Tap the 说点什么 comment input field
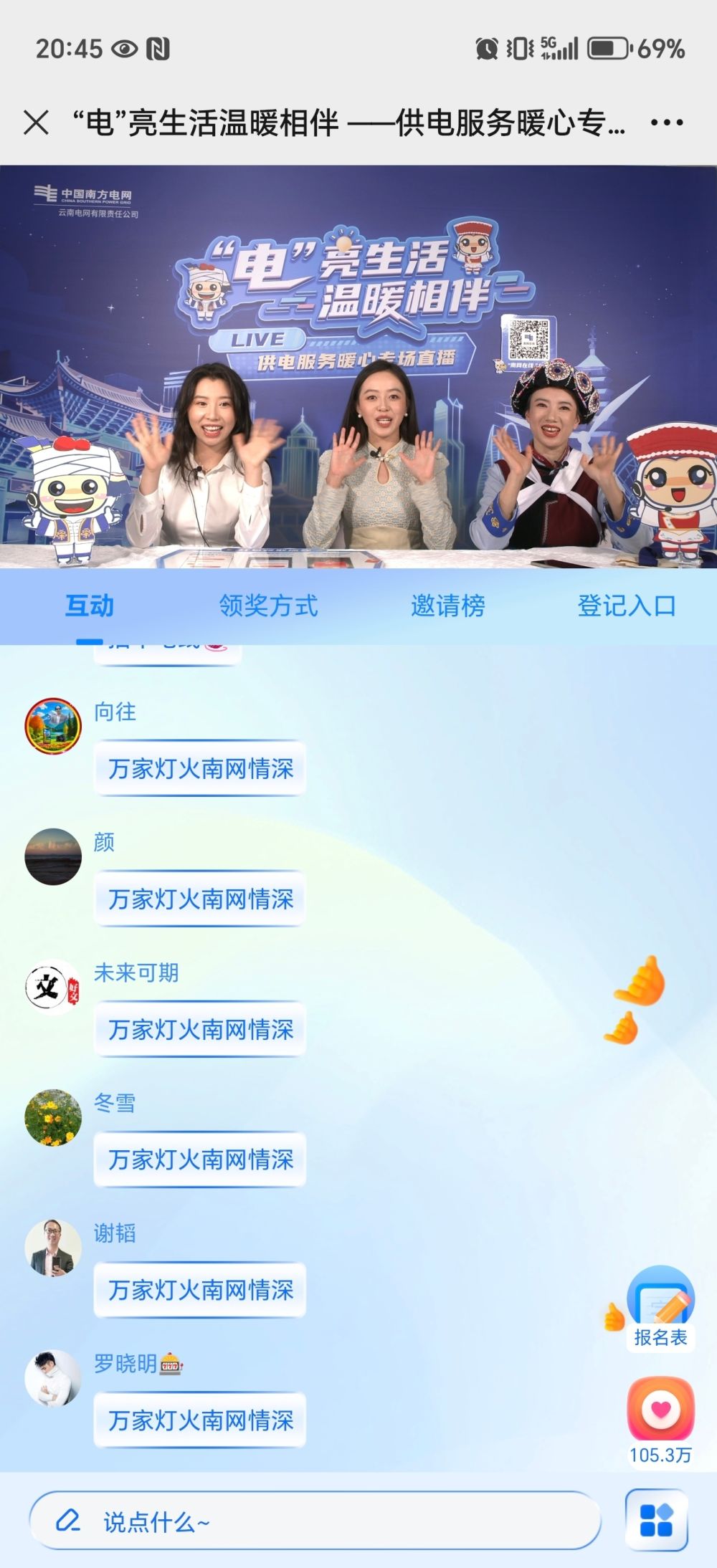 [x=314, y=1521]
